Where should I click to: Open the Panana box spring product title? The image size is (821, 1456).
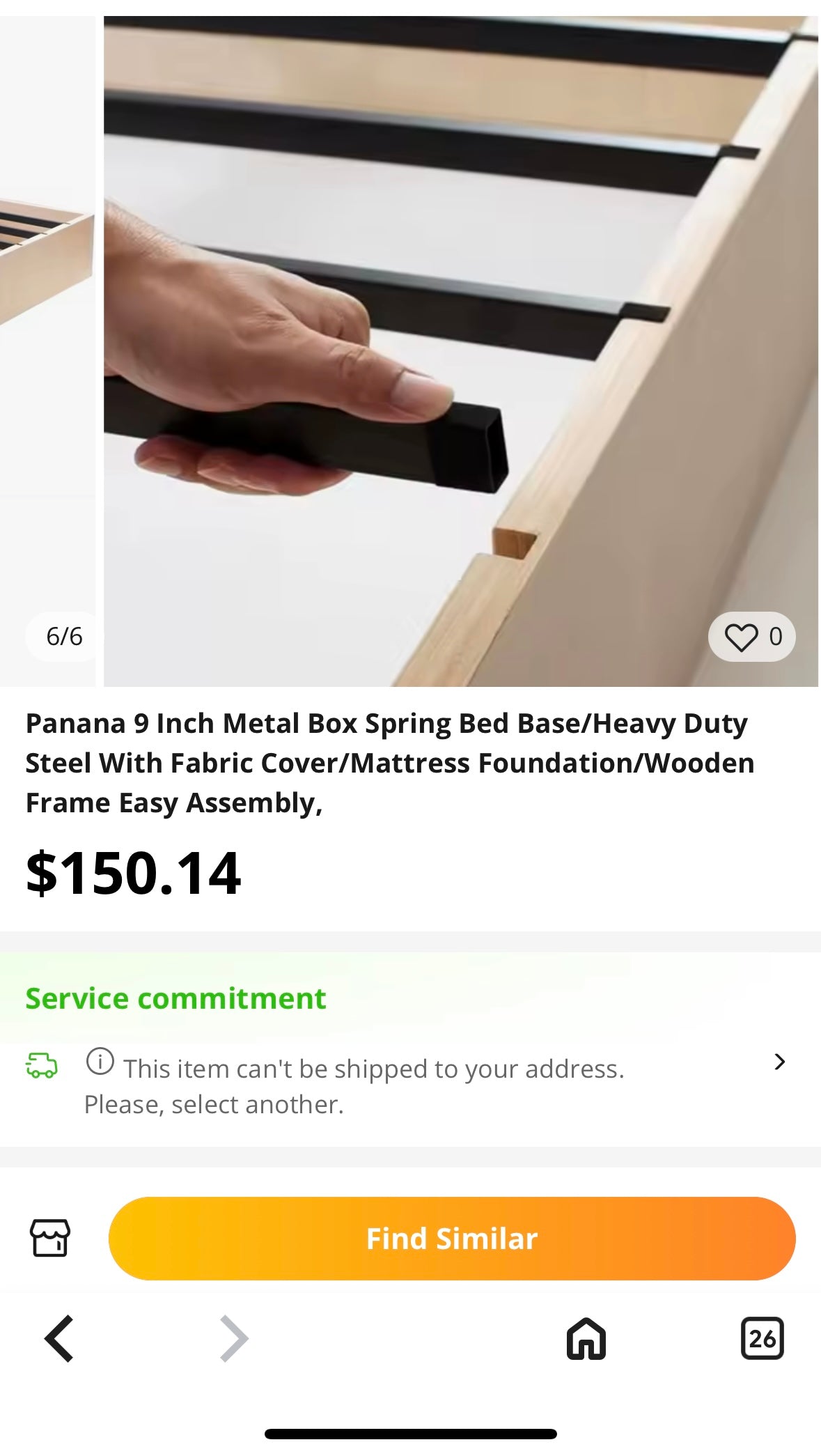click(x=389, y=762)
